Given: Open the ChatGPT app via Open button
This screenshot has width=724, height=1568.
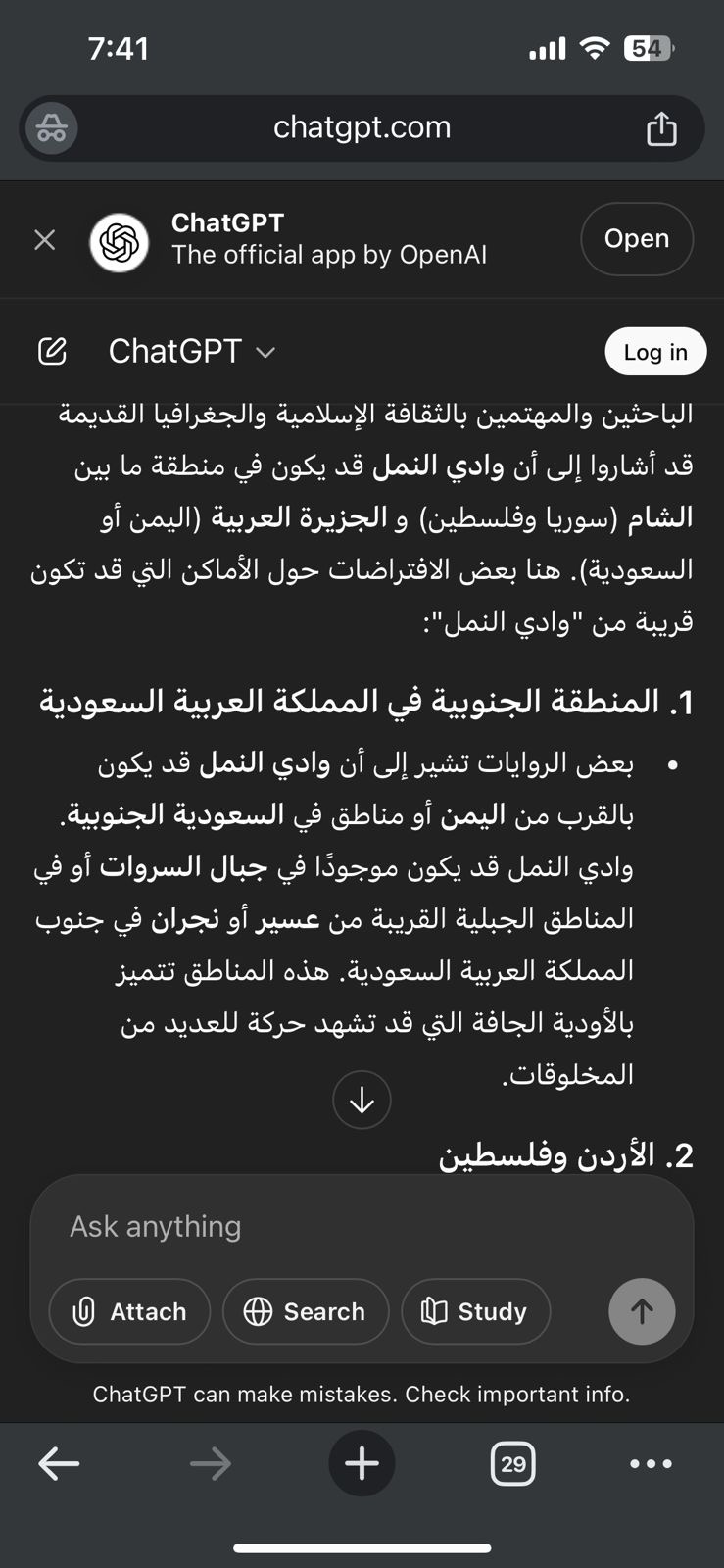Looking at the screenshot, I should 636,239.
